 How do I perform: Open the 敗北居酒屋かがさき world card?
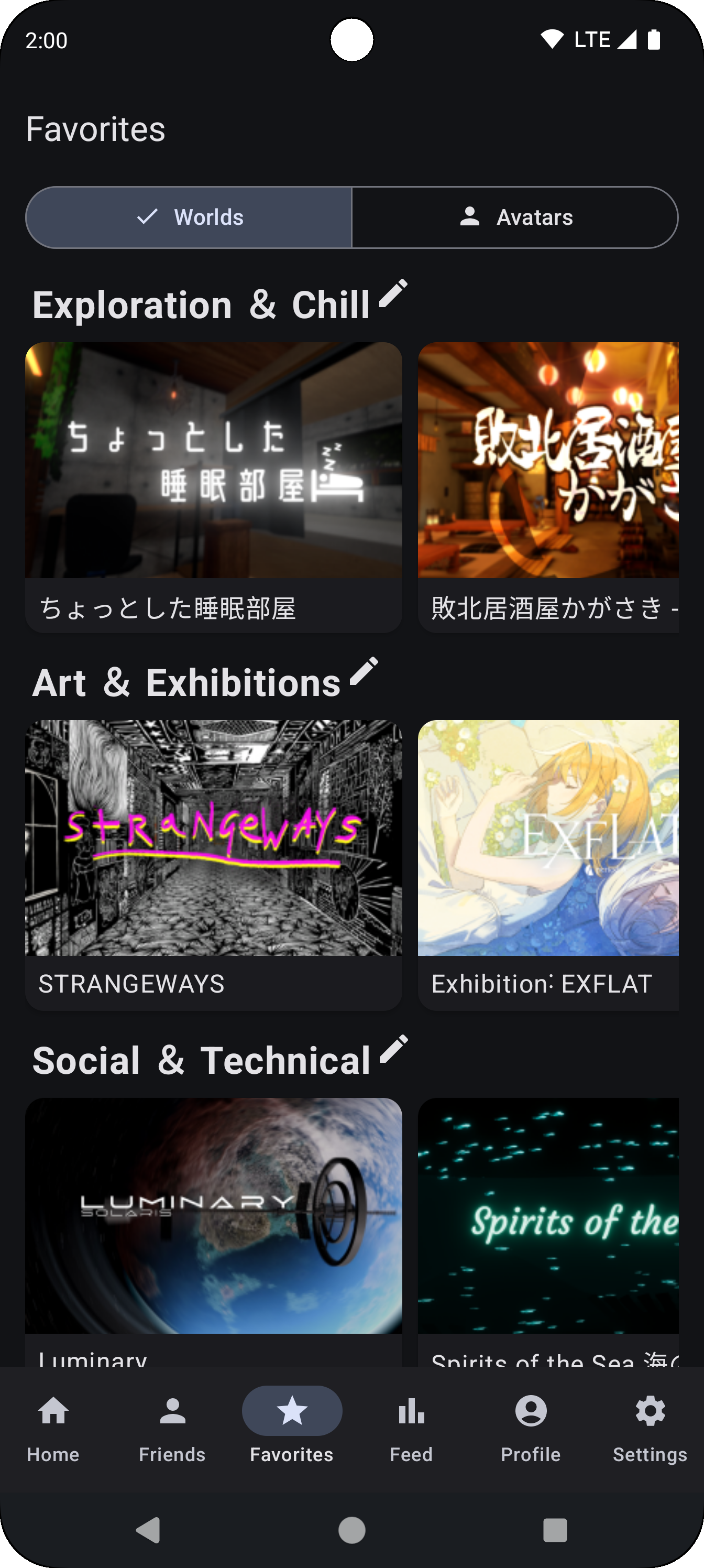click(548, 487)
